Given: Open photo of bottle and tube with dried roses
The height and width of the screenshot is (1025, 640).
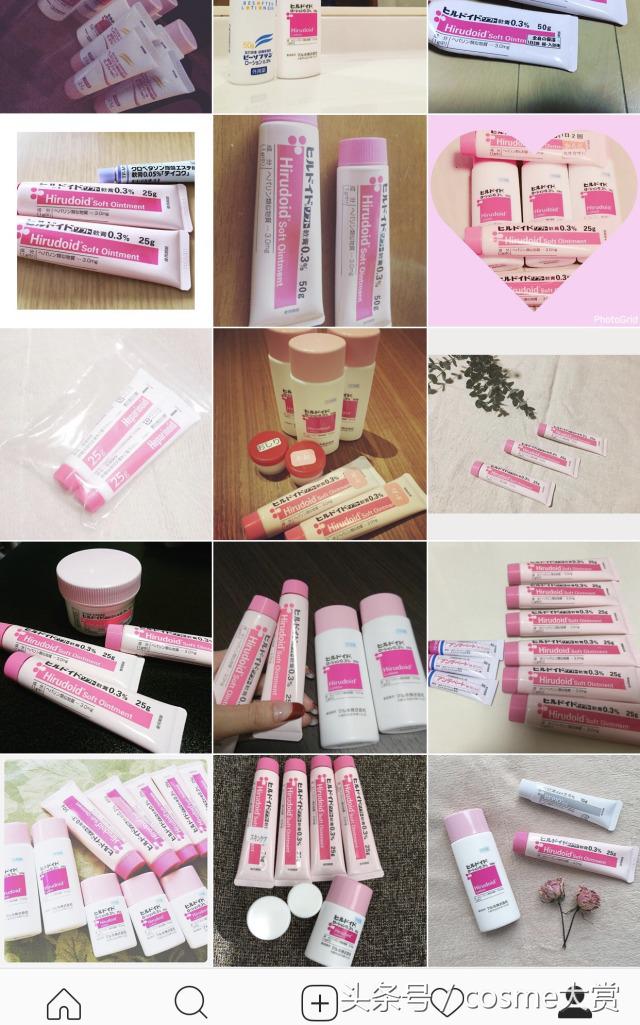Looking at the screenshot, I should (x=534, y=861).
